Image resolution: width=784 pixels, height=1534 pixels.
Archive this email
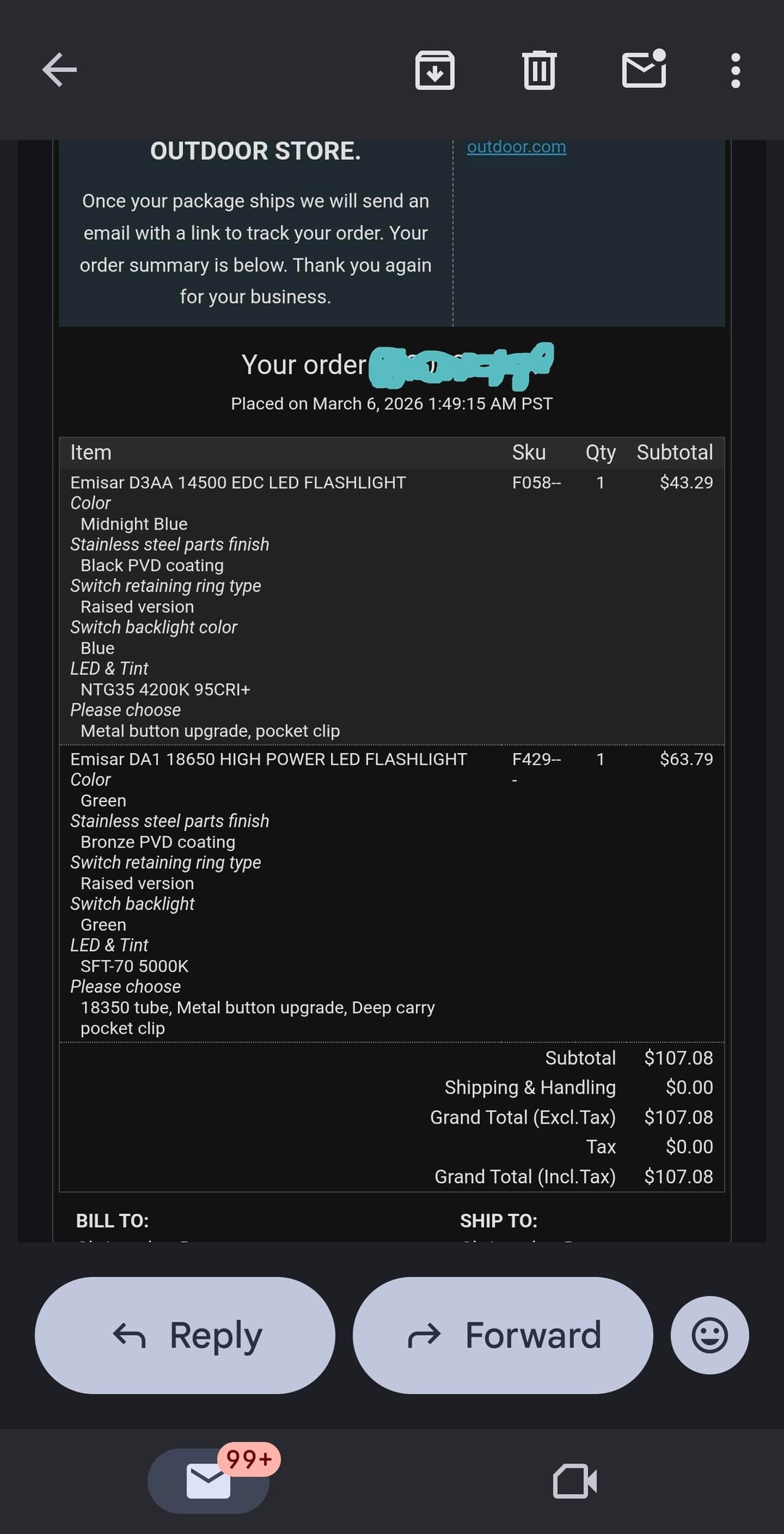[435, 70]
